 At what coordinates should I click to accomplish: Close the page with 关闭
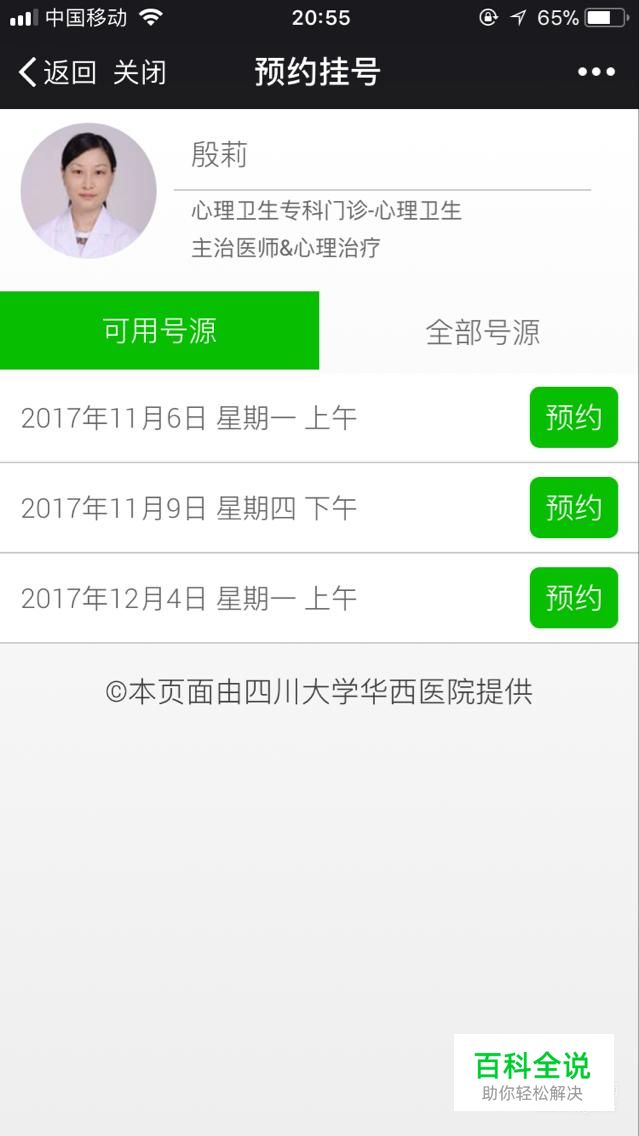coord(140,72)
